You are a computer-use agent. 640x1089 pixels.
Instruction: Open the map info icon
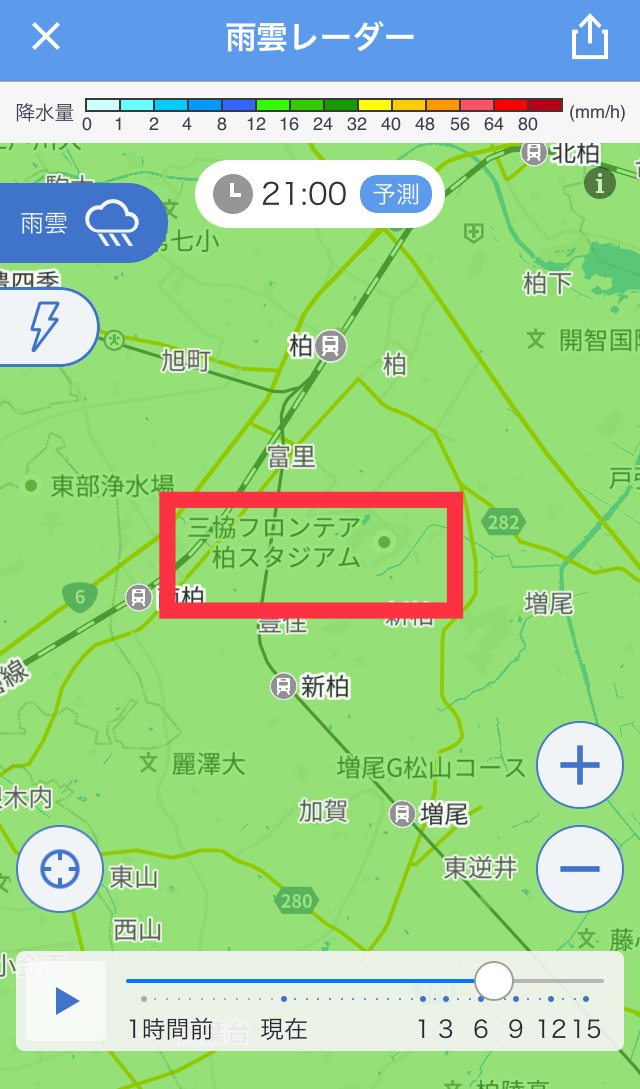(x=600, y=183)
